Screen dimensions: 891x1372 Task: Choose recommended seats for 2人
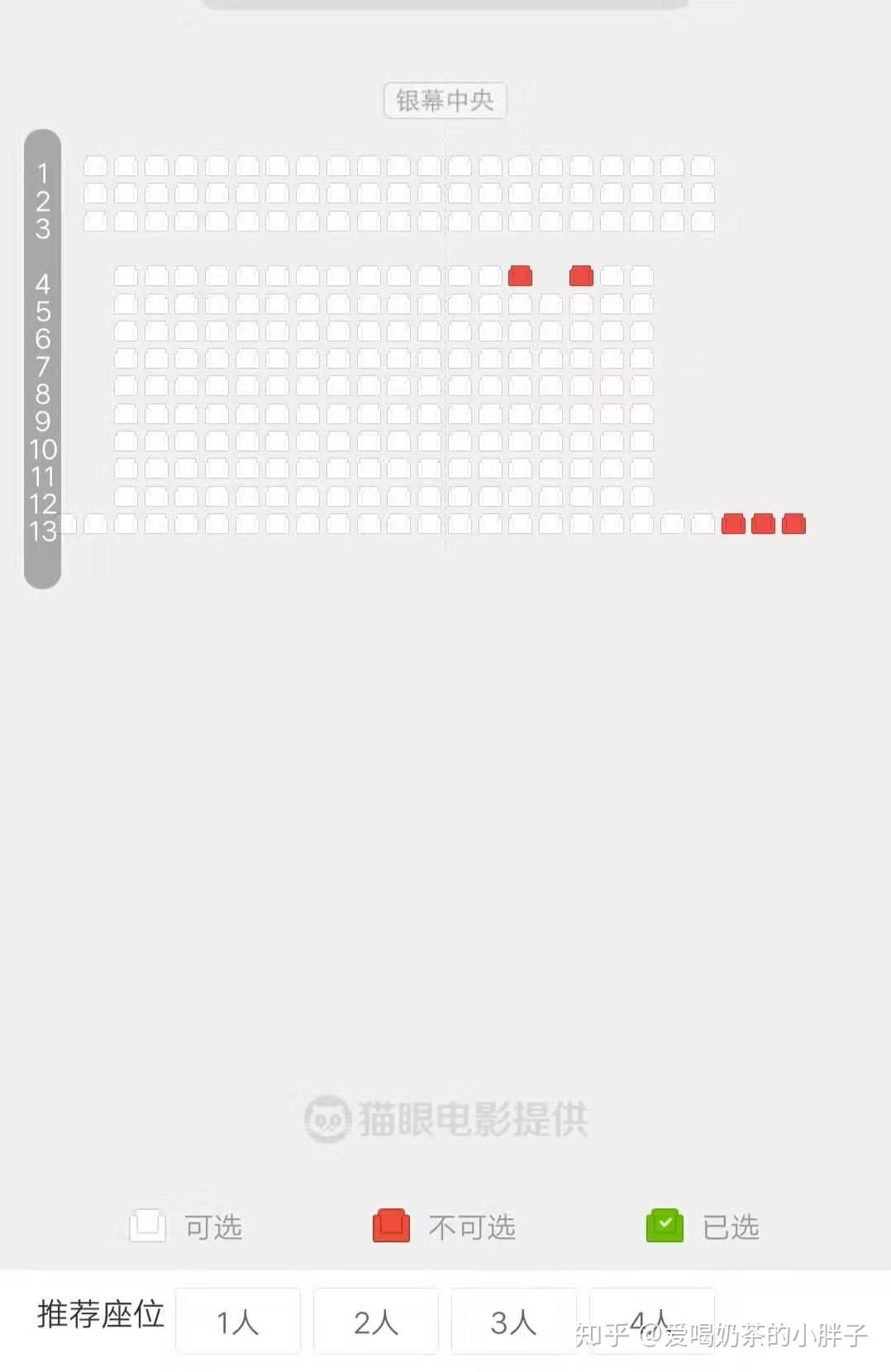point(375,1321)
